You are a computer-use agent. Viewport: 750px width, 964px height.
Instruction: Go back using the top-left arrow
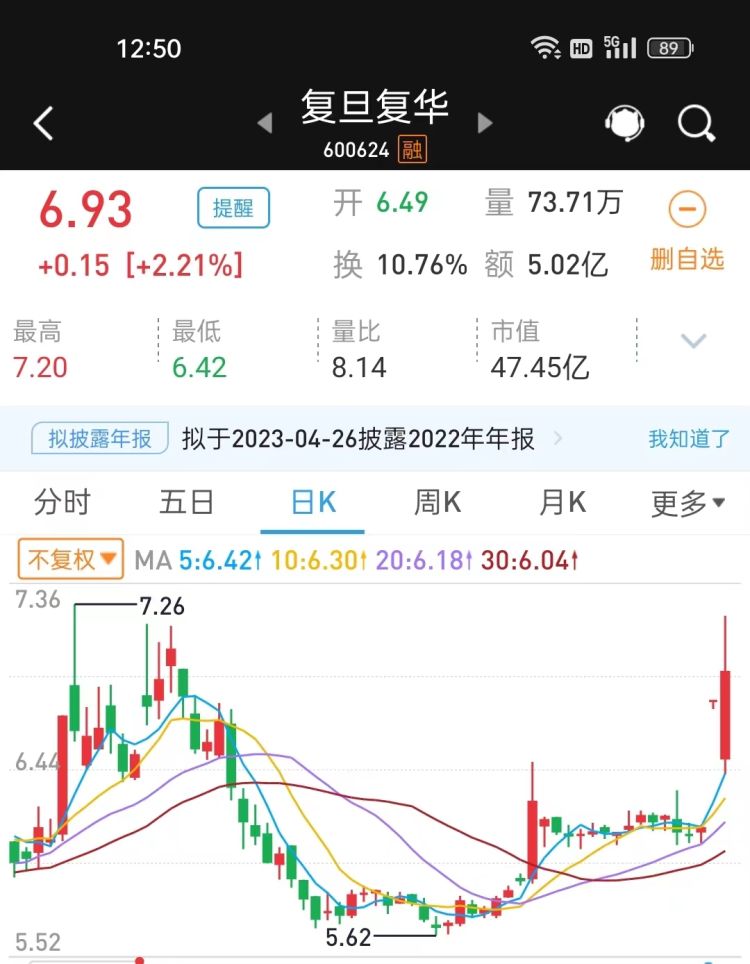coord(43,124)
